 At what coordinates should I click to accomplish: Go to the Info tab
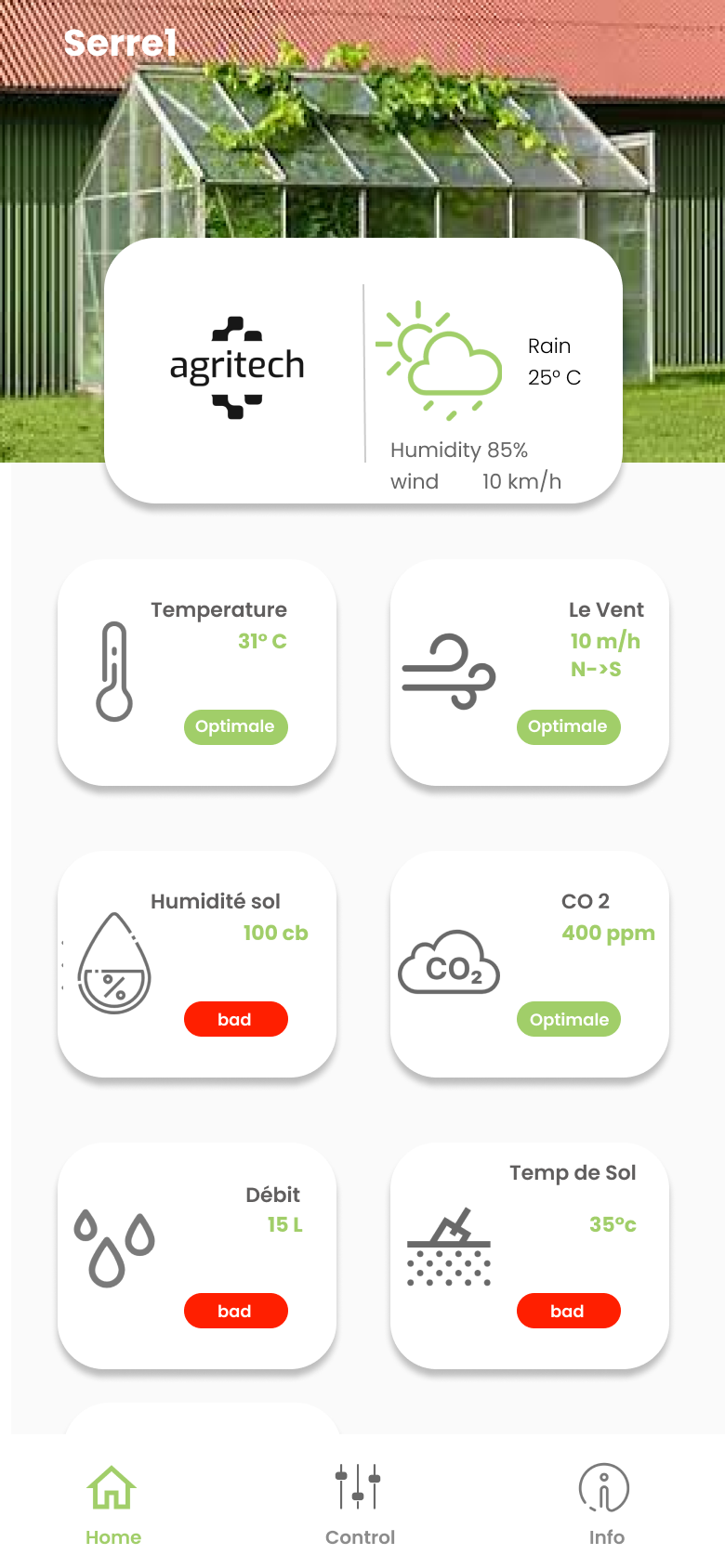coord(605,1503)
